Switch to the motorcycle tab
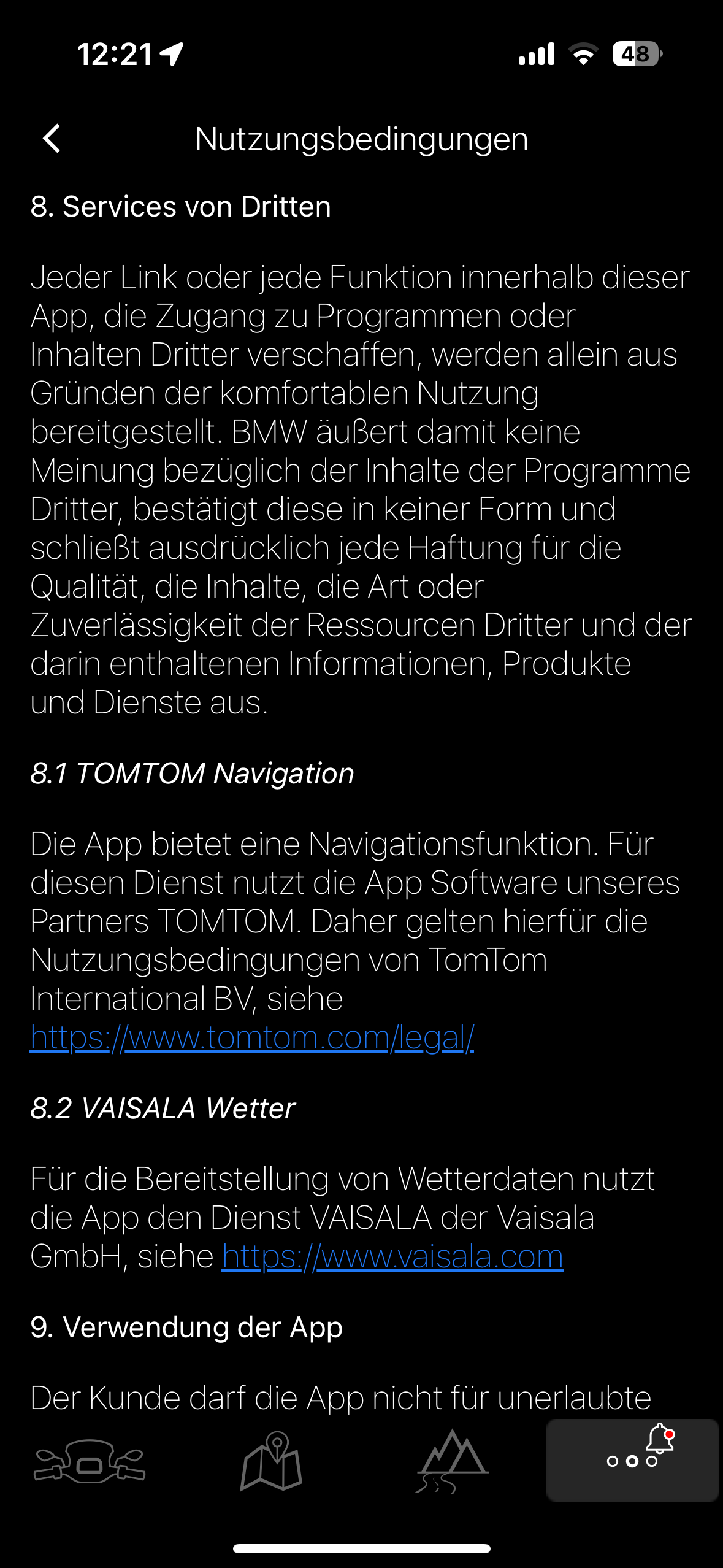The width and height of the screenshot is (723, 1568). [90, 1461]
